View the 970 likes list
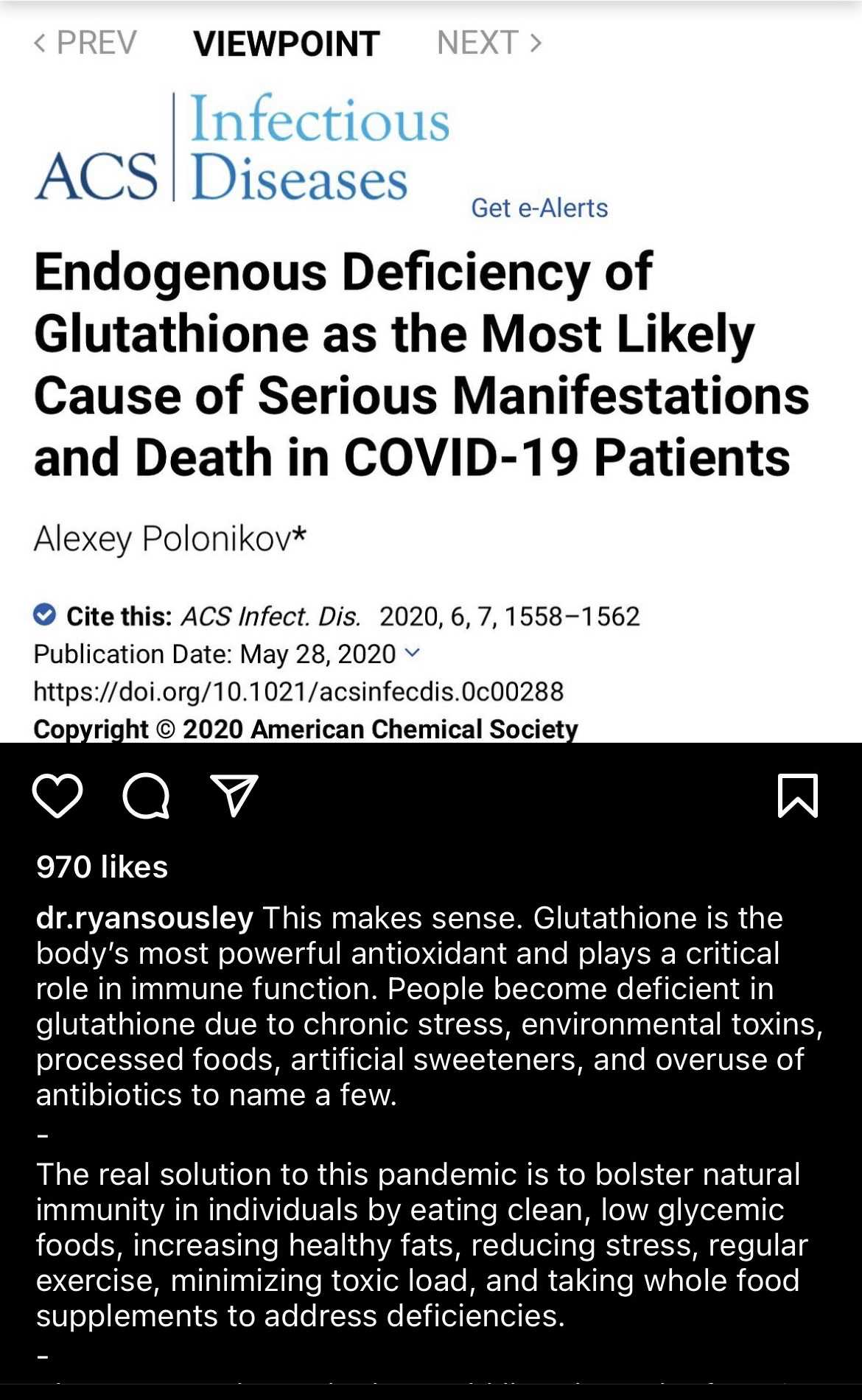 (102, 867)
